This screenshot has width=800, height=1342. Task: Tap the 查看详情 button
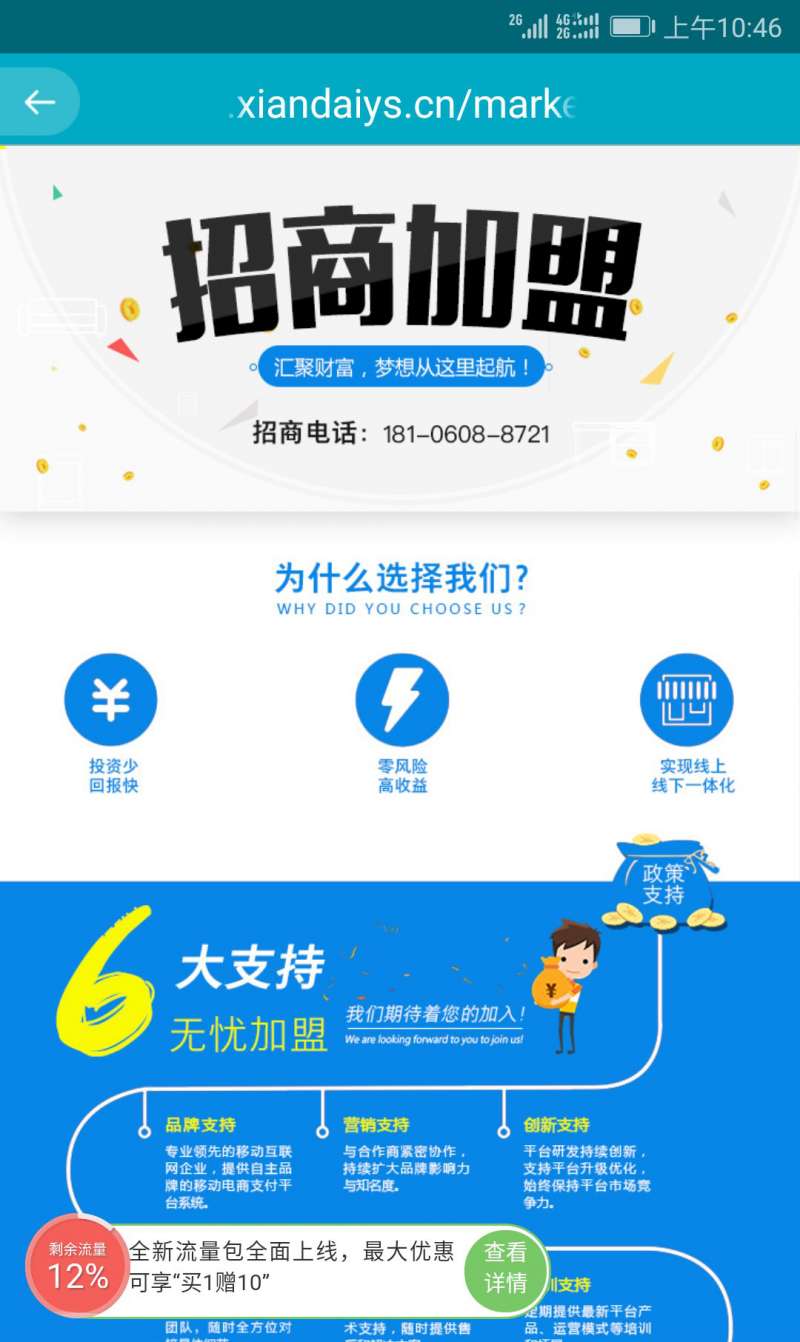pos(506,1267)
